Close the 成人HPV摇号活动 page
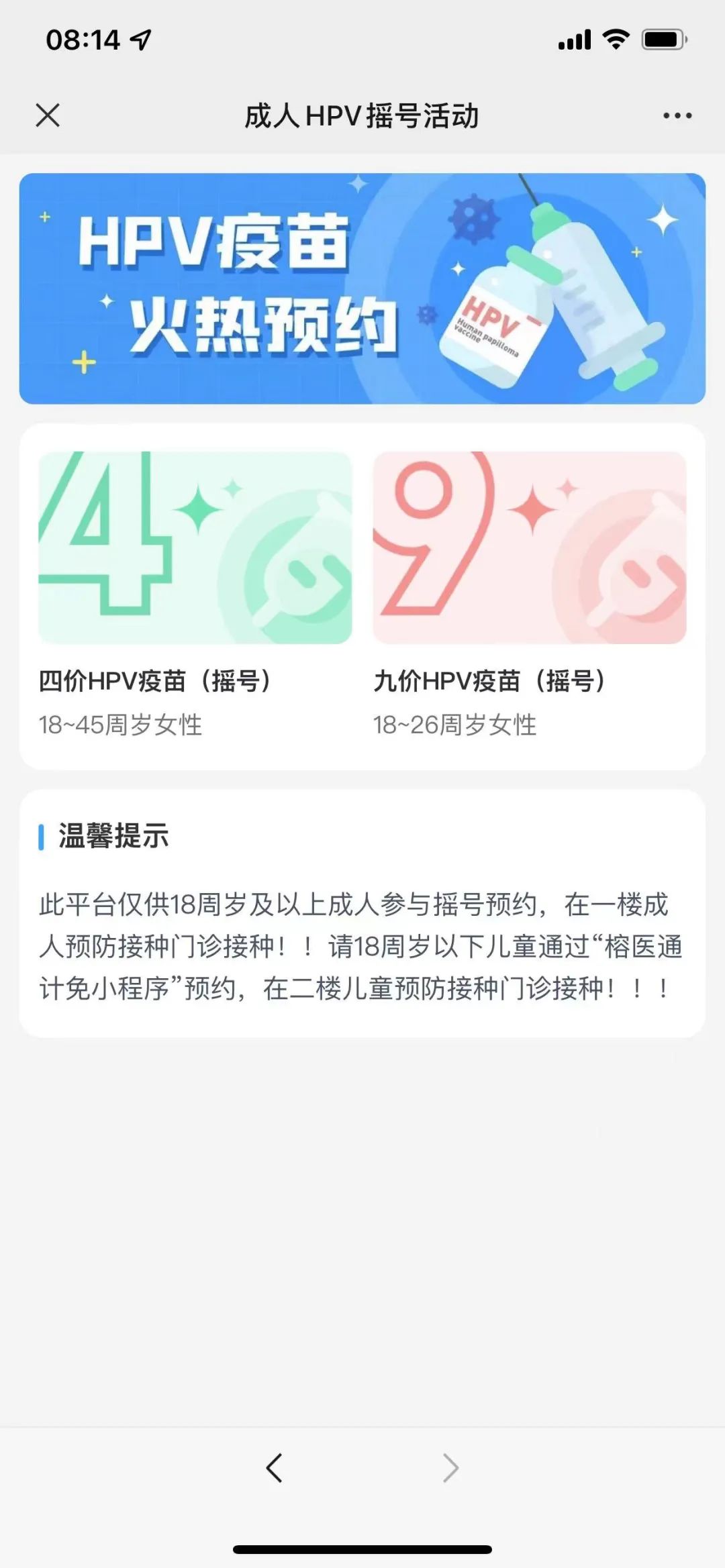 pos(48,115)
